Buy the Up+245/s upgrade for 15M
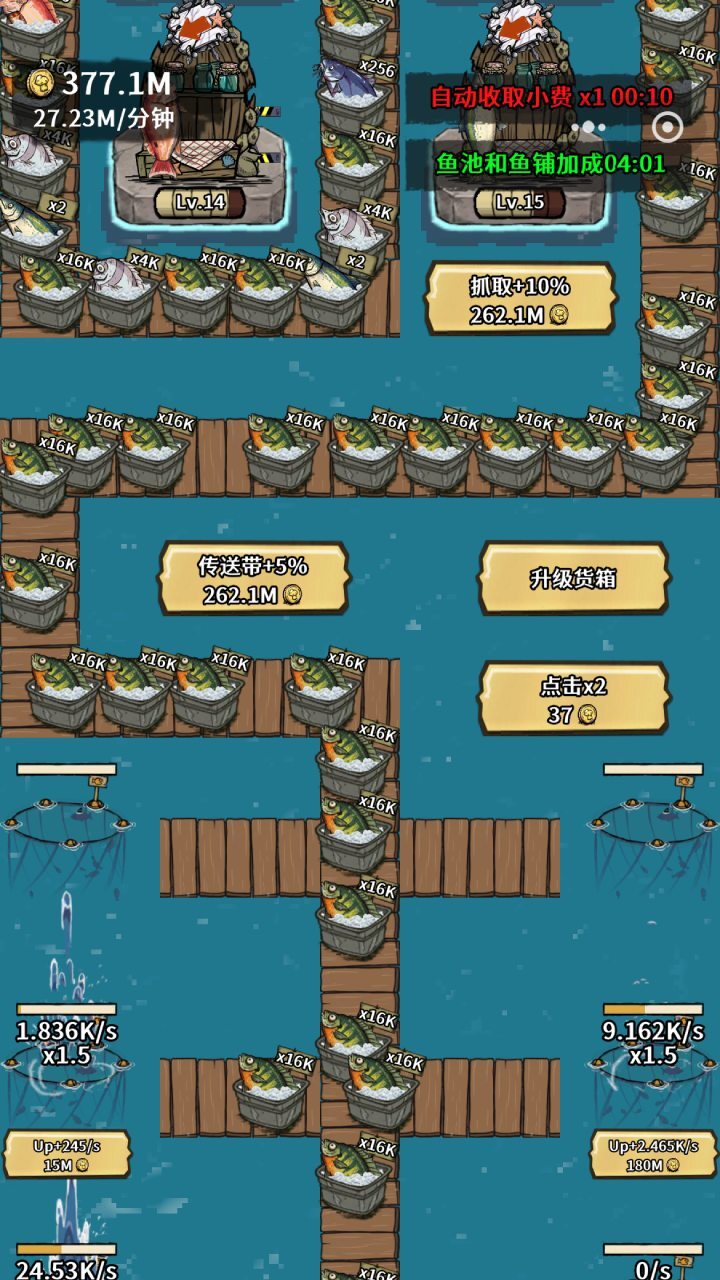The height and width of the screenshot is (1280, 720). point(67,1154)
